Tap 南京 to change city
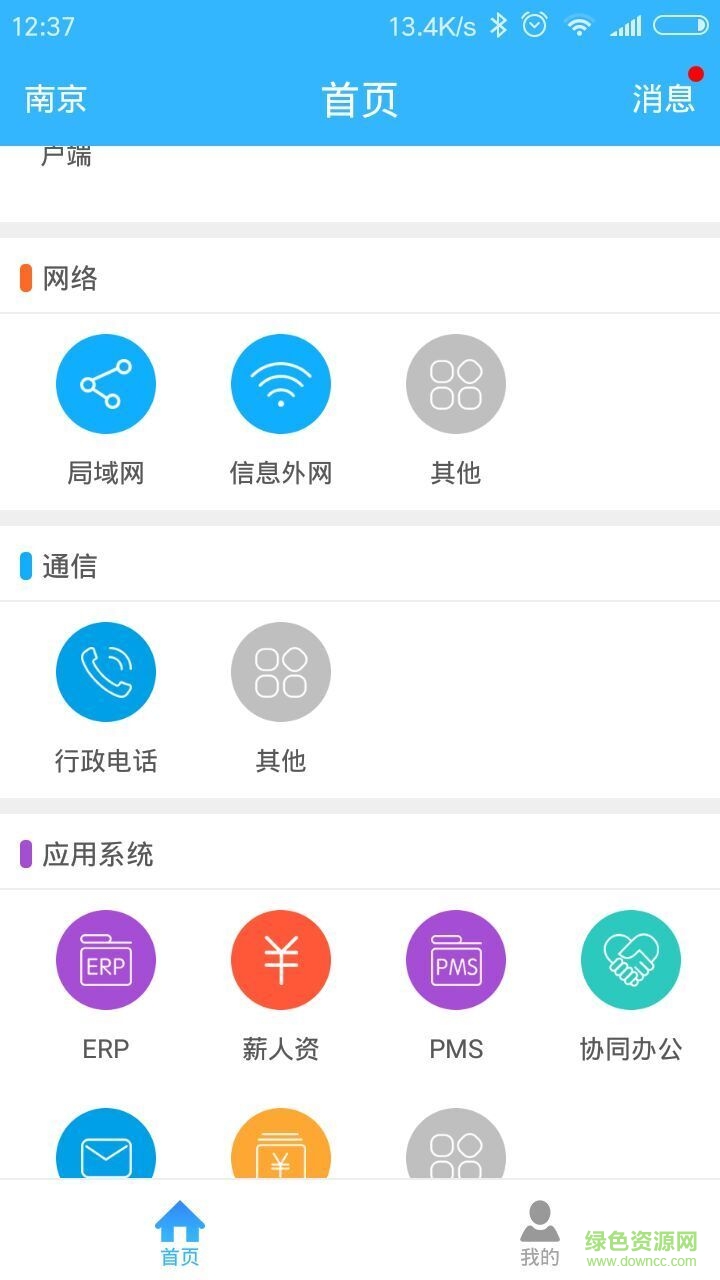This screenshot has height=1280, width=720. [55, 99]
